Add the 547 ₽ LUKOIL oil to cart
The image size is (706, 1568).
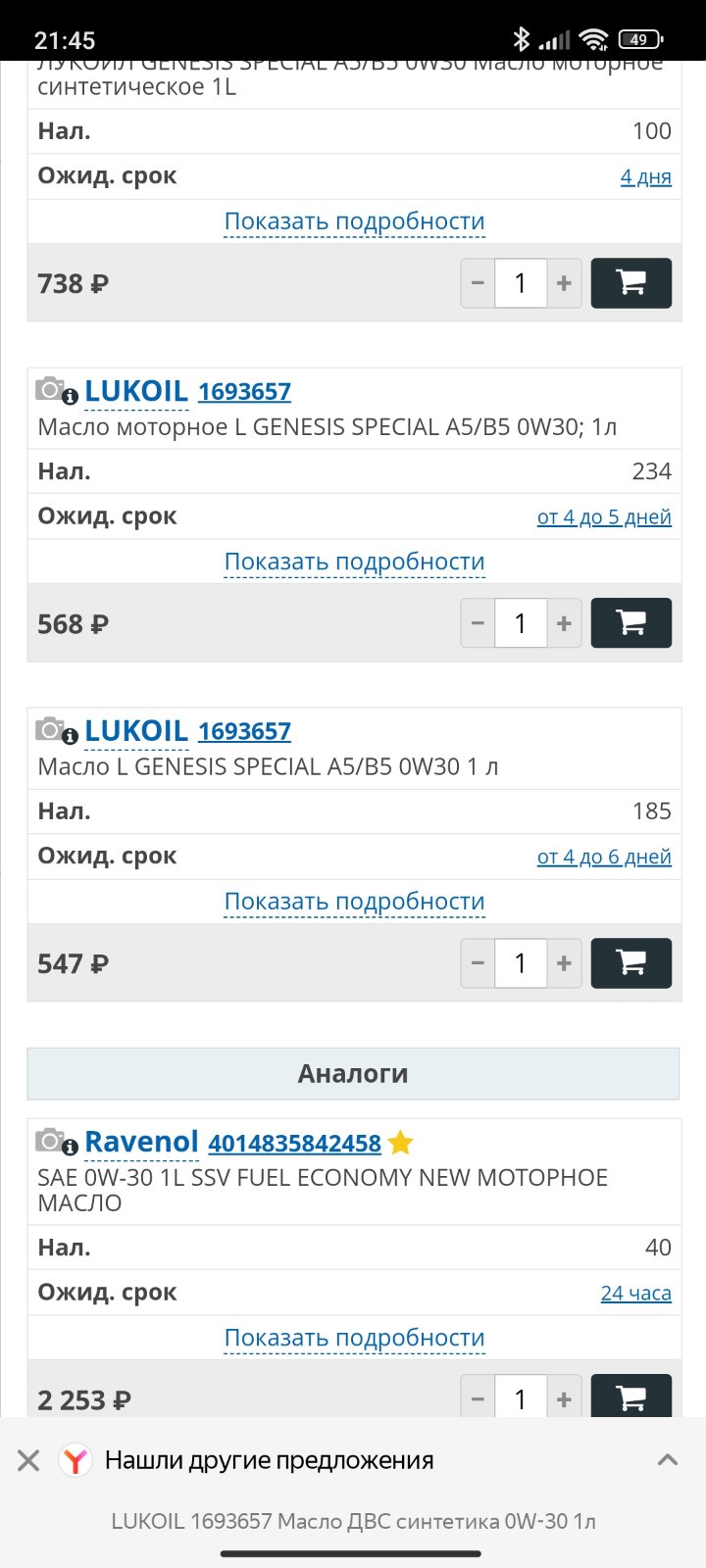[631, 963]
